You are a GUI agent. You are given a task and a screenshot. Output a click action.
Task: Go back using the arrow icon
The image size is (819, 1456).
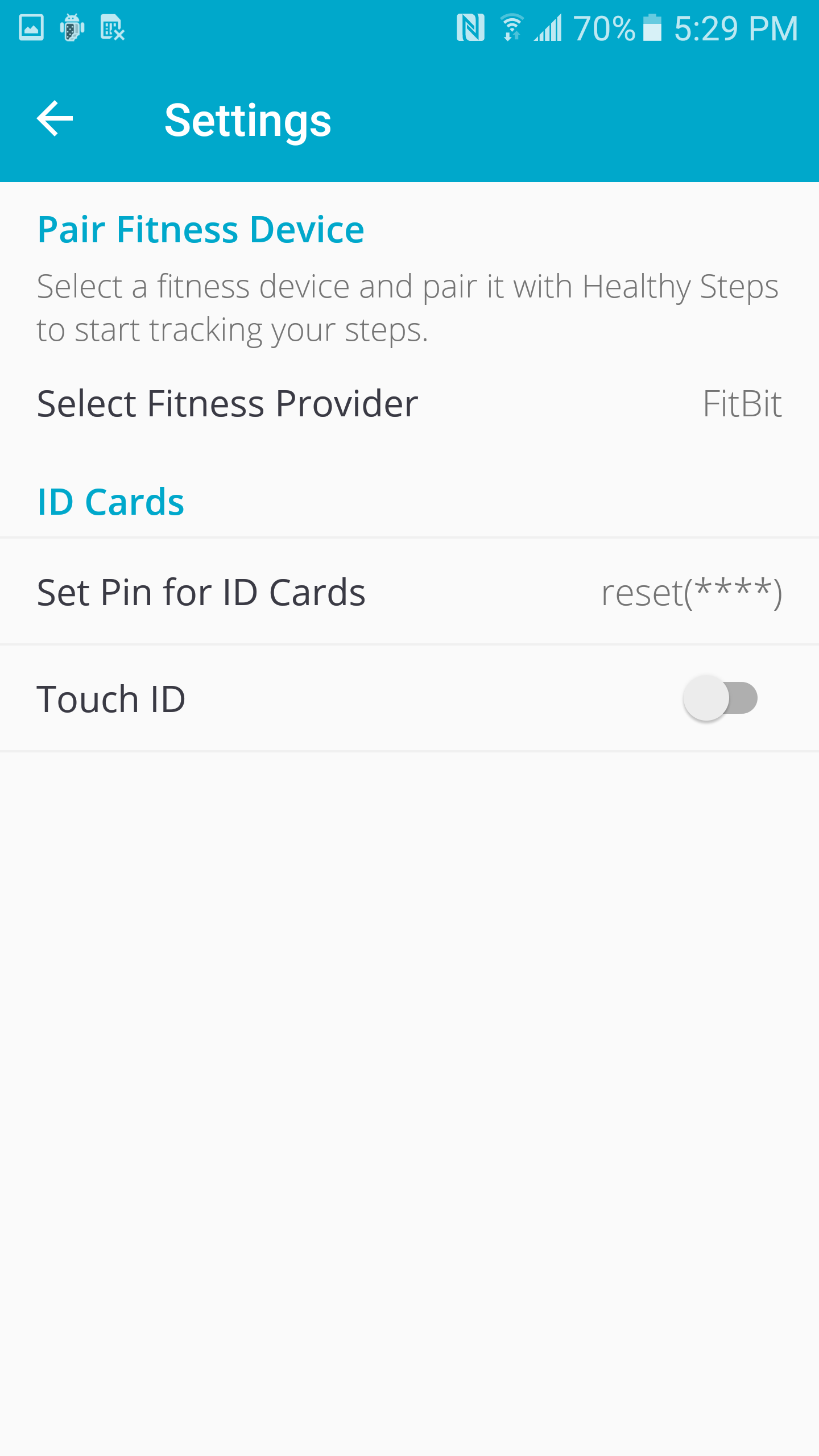pos(55,118)
